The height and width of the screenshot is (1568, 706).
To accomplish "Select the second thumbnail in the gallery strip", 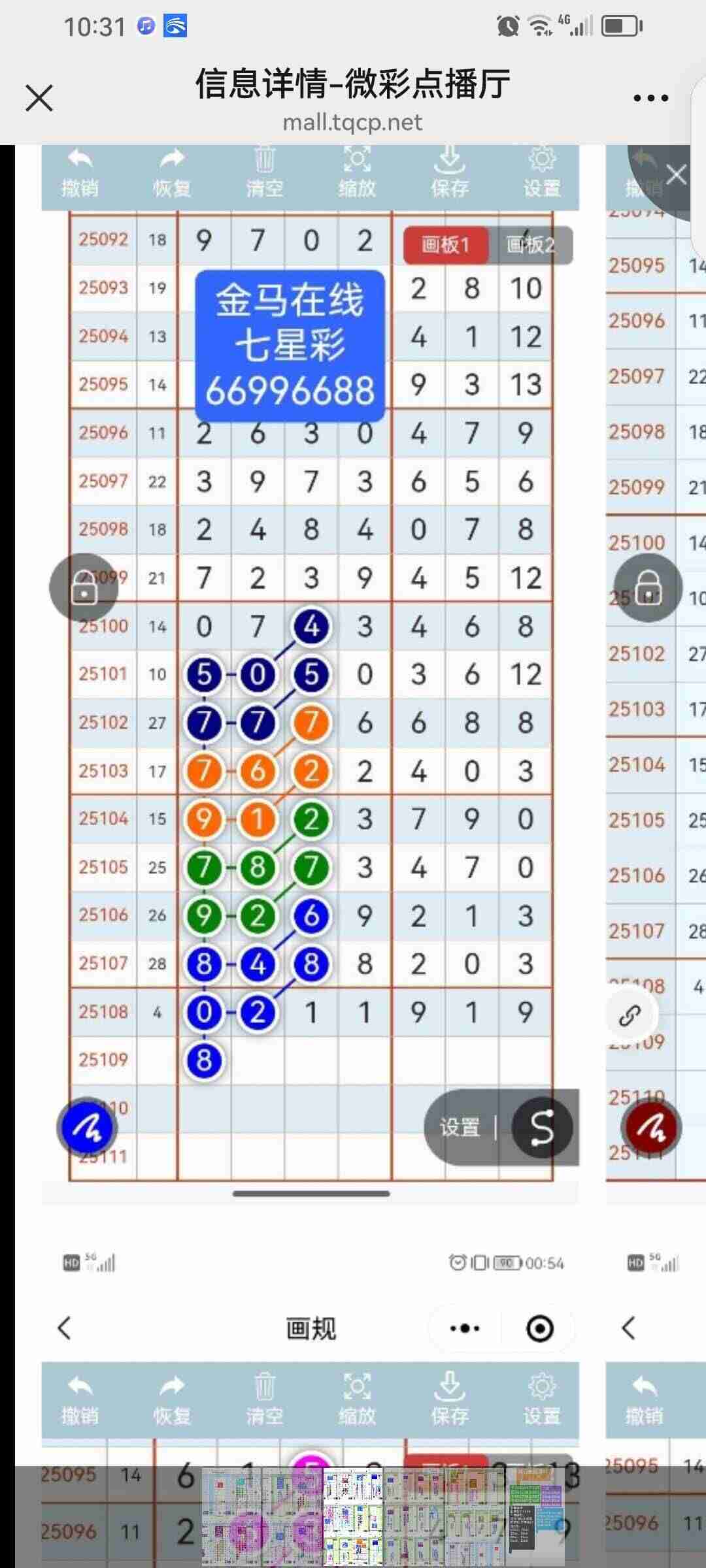I will point(293,1517).
